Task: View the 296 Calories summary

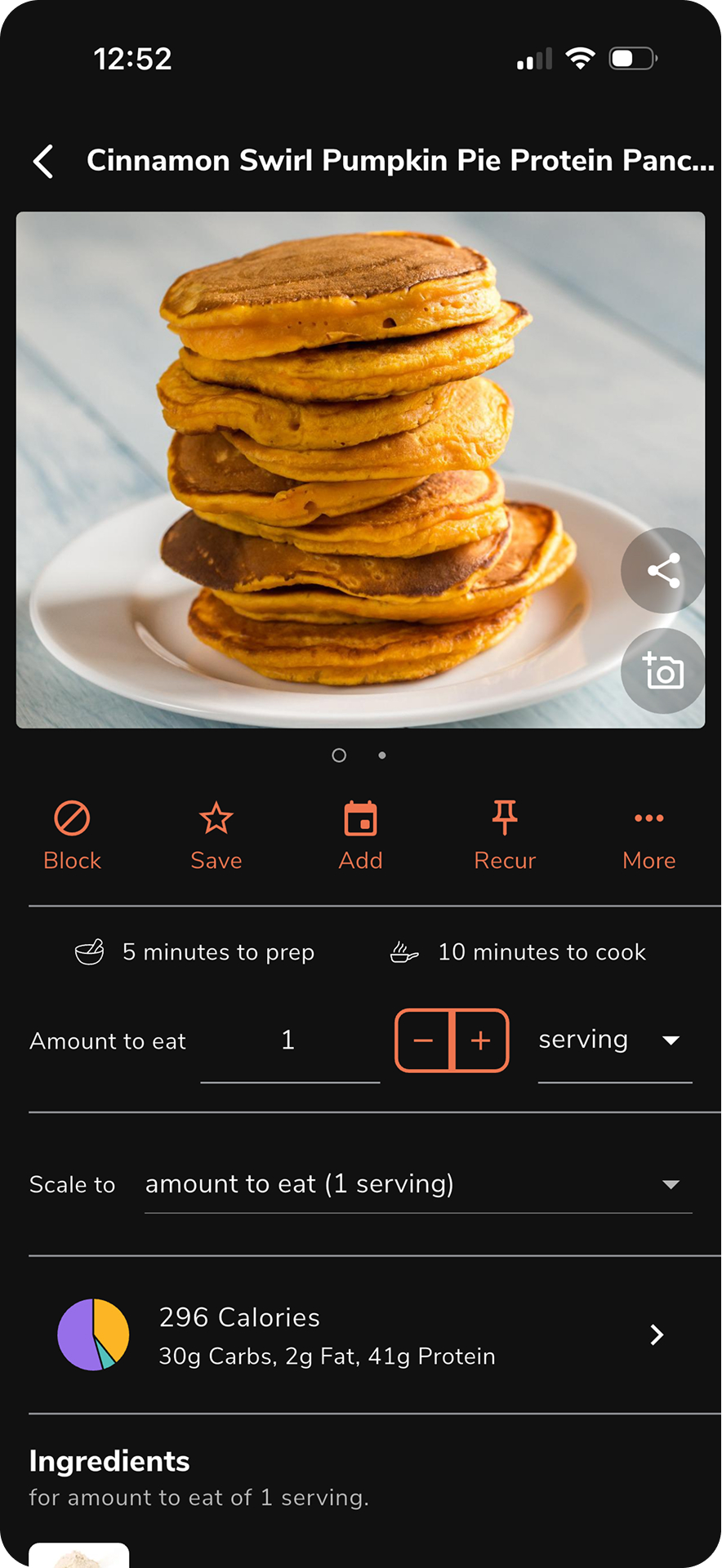Action: point(238,1316)
